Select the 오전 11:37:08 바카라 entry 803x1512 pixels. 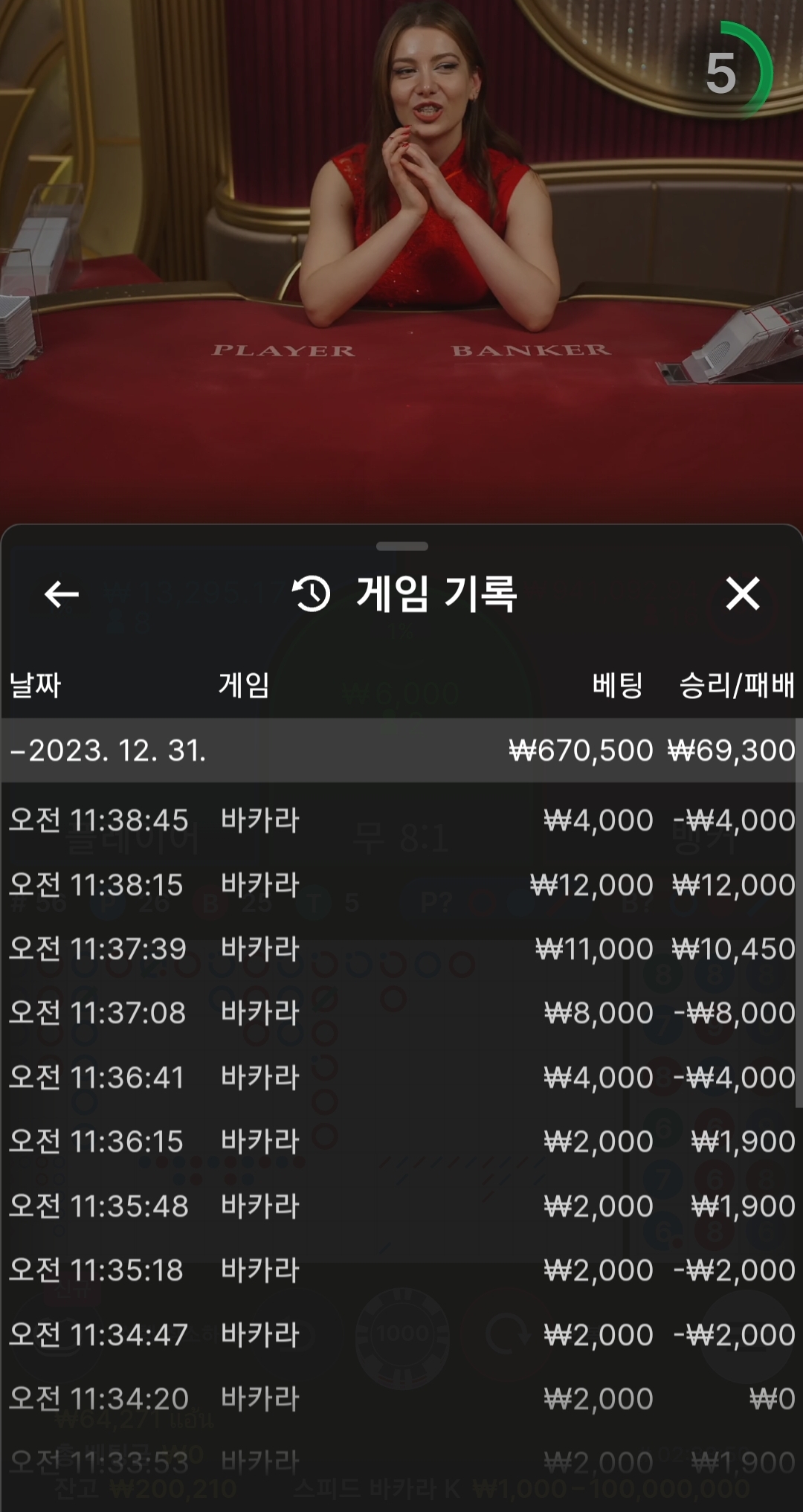tap(401, 1013)
